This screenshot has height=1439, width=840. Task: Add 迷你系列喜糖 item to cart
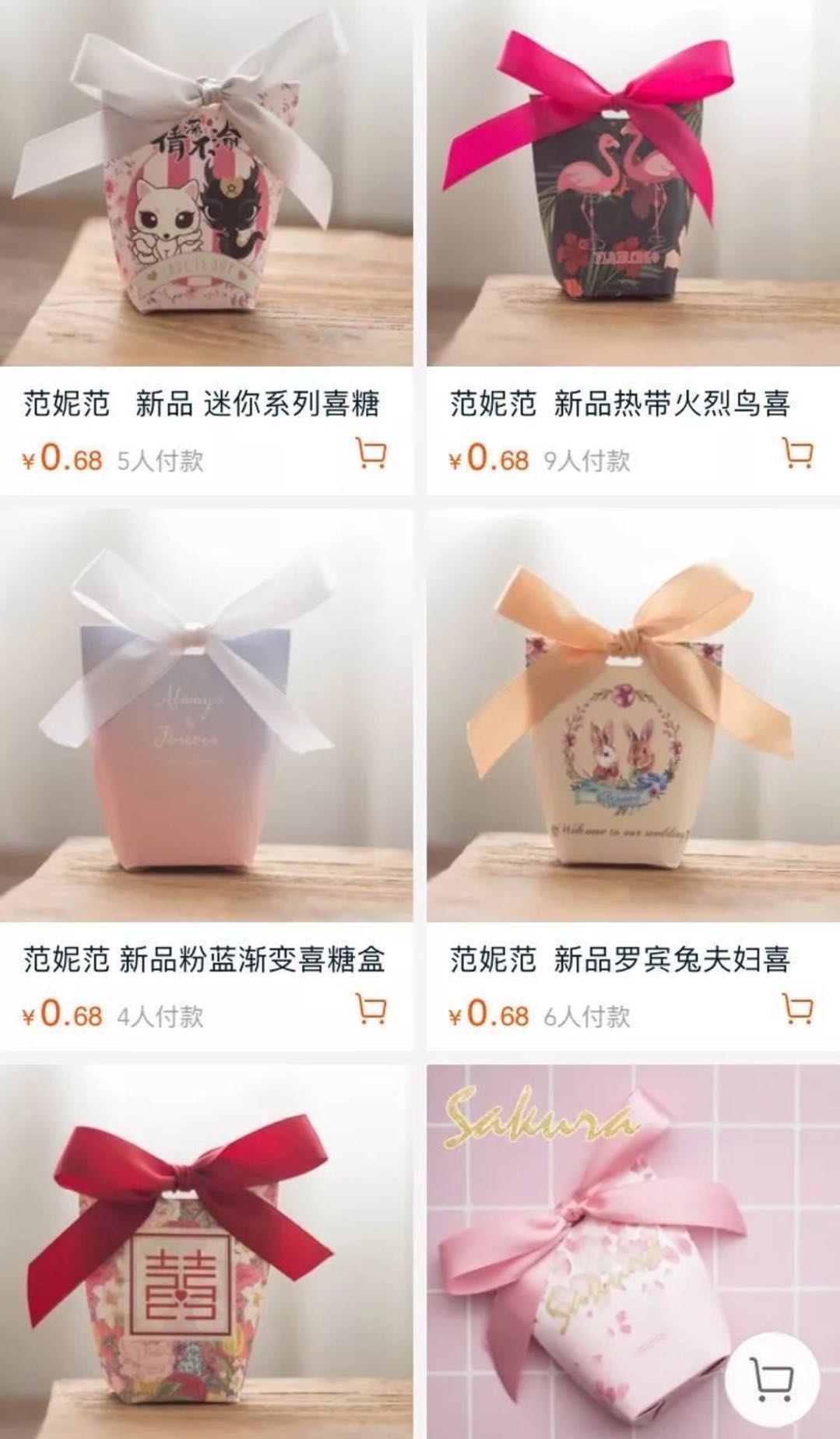pyautogui.click(x=371, y=453)
